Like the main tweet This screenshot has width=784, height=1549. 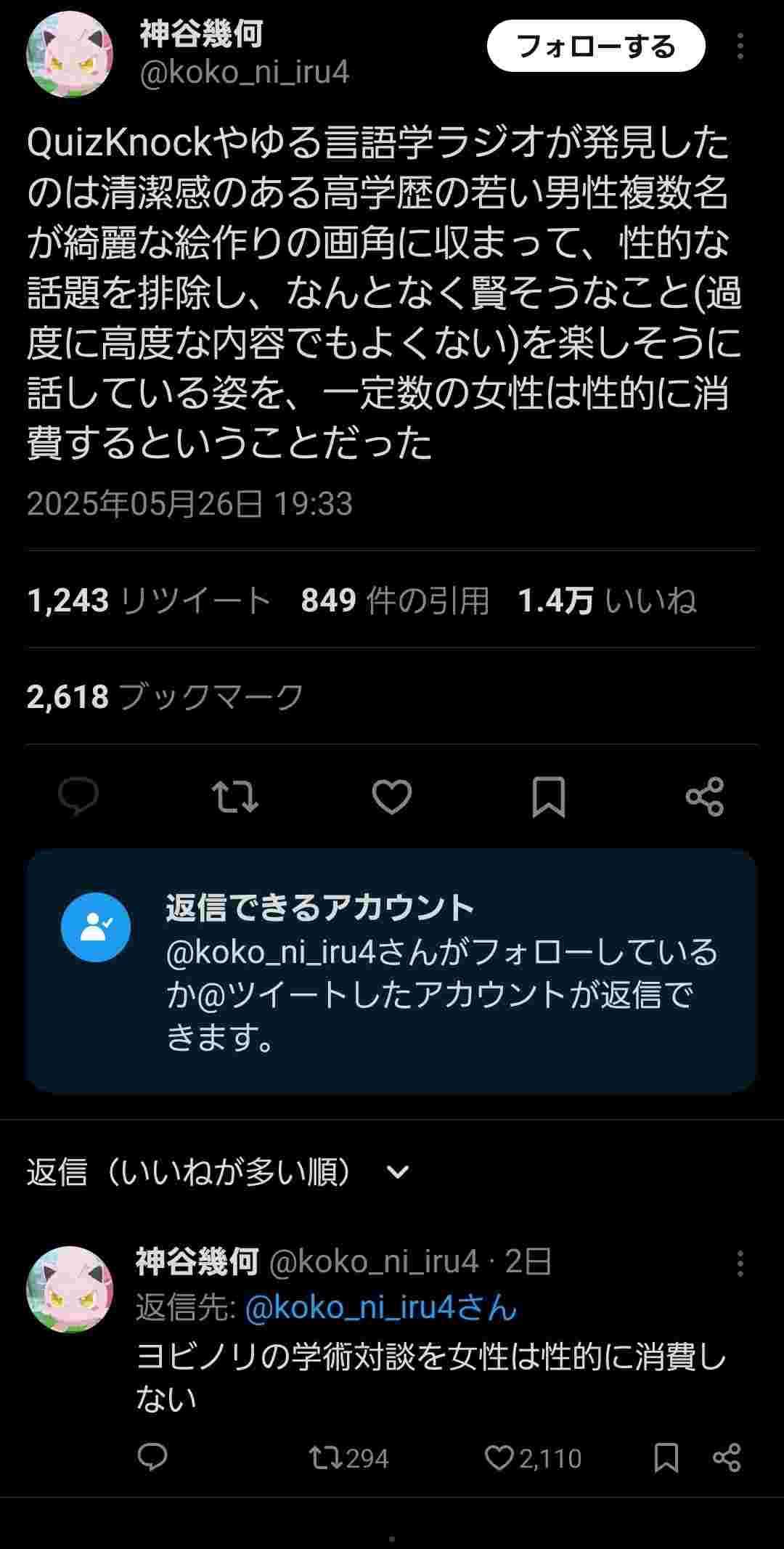(392, 796)
